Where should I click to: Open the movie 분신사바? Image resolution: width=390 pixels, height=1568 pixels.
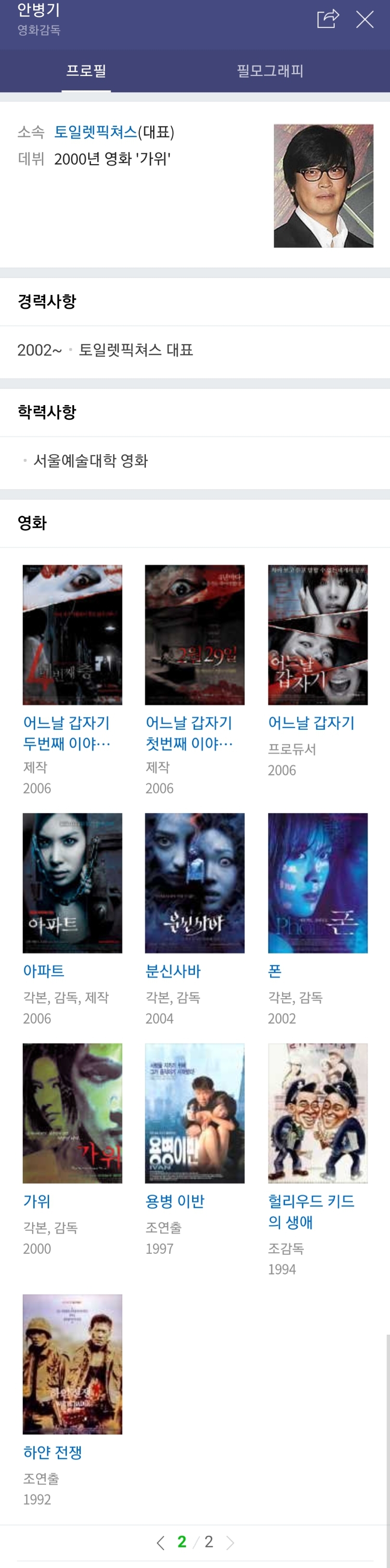195,882
